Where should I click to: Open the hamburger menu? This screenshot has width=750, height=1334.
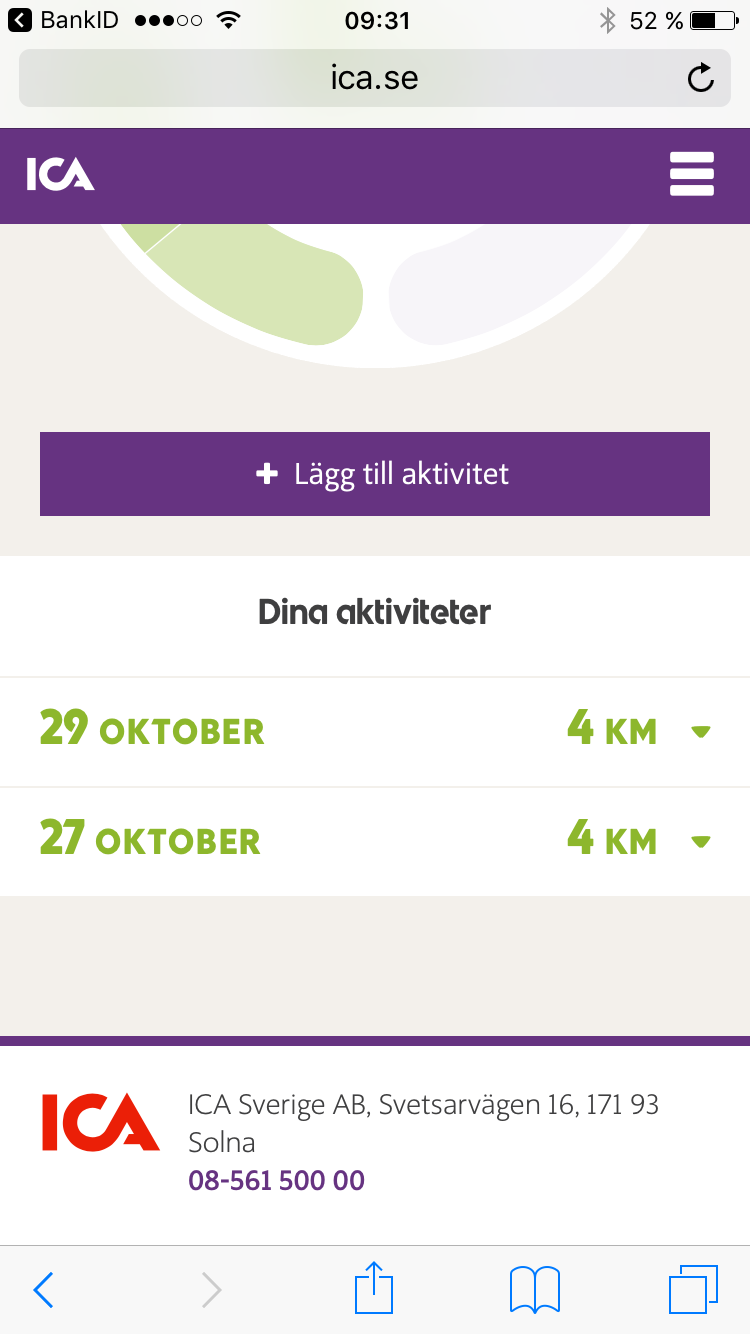point(692,175)
